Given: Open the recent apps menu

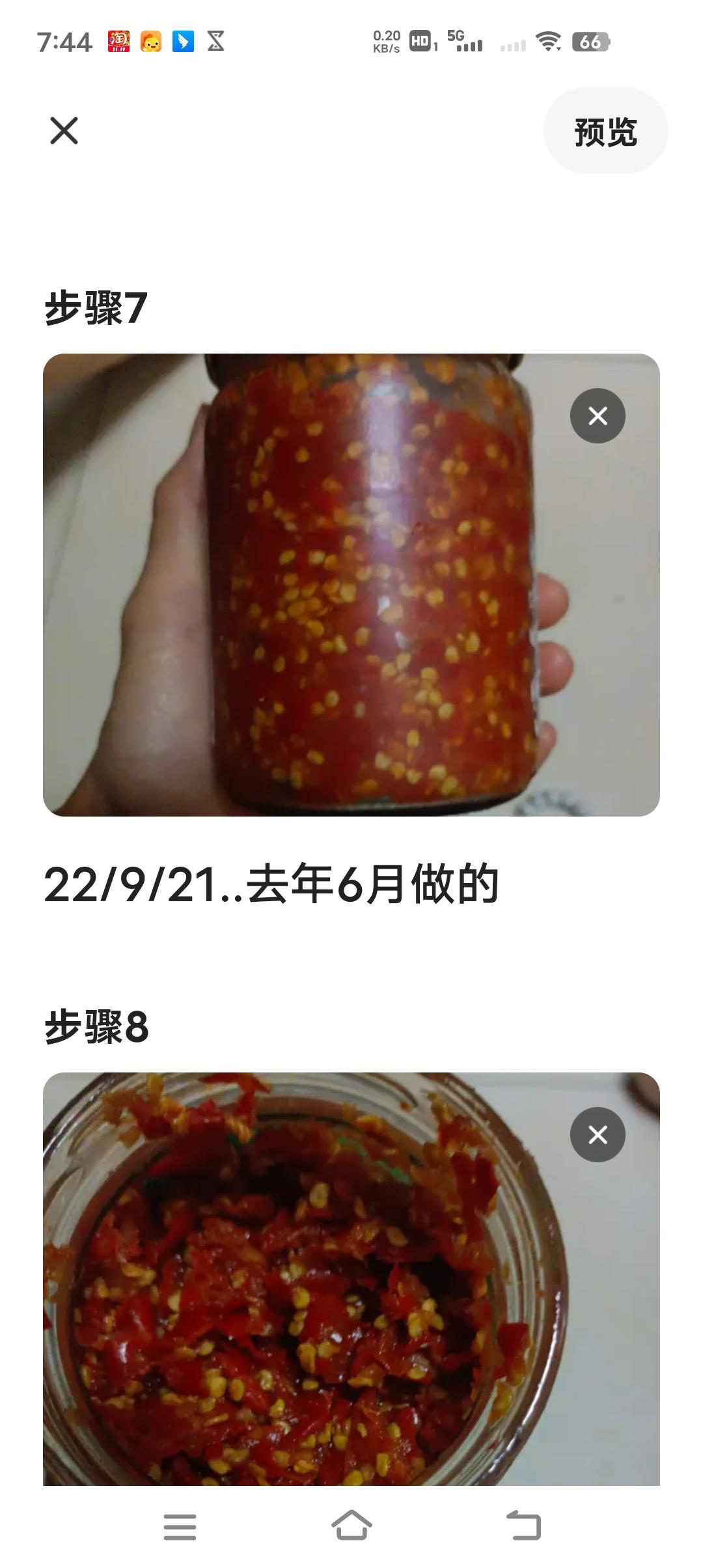Looking at the screenshot, I should 180,1526.
